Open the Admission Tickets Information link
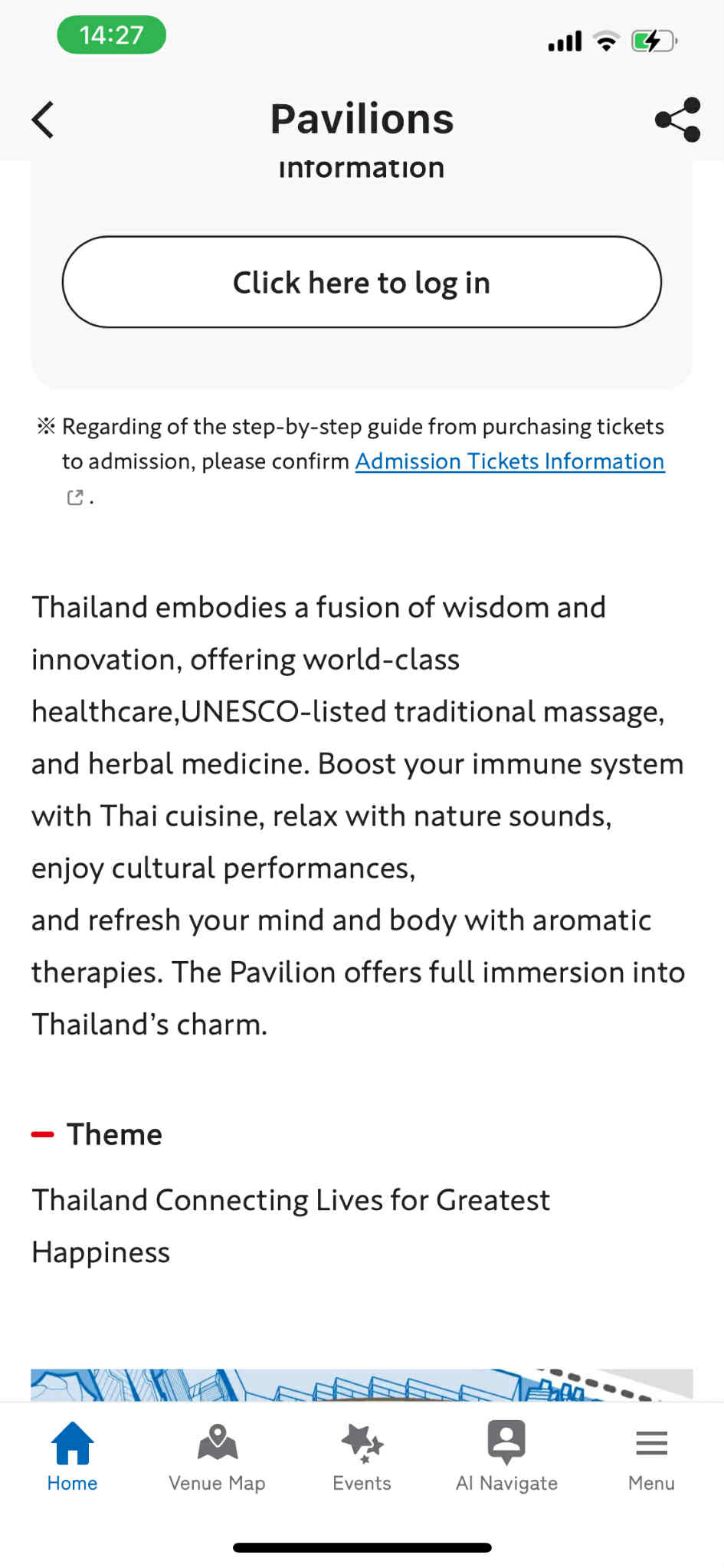724x1568 pixels. coord(509,461)
